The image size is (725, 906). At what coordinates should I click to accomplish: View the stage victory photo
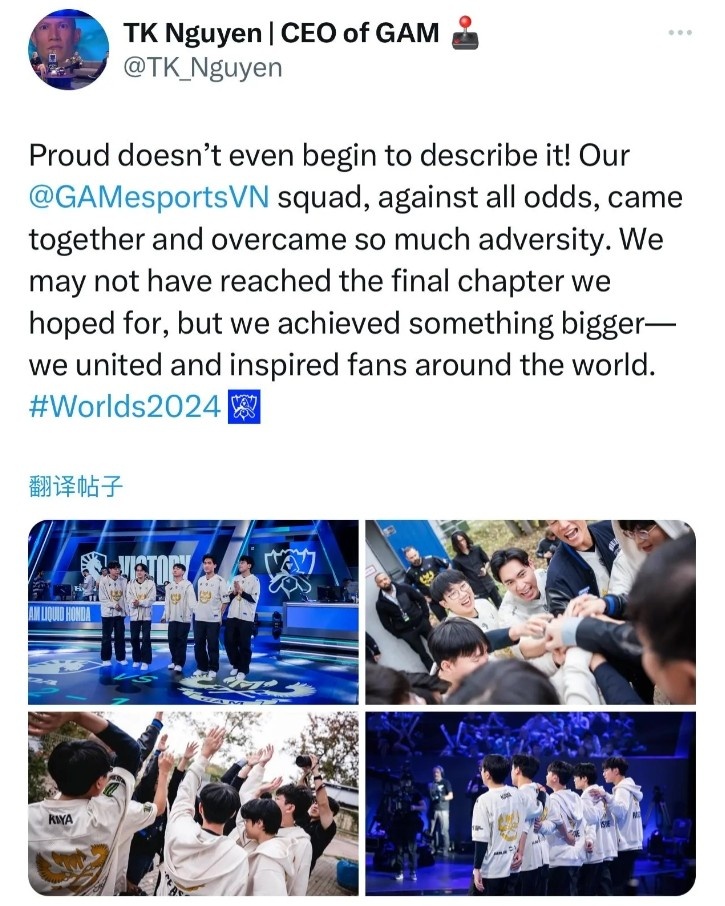[193, 611]
